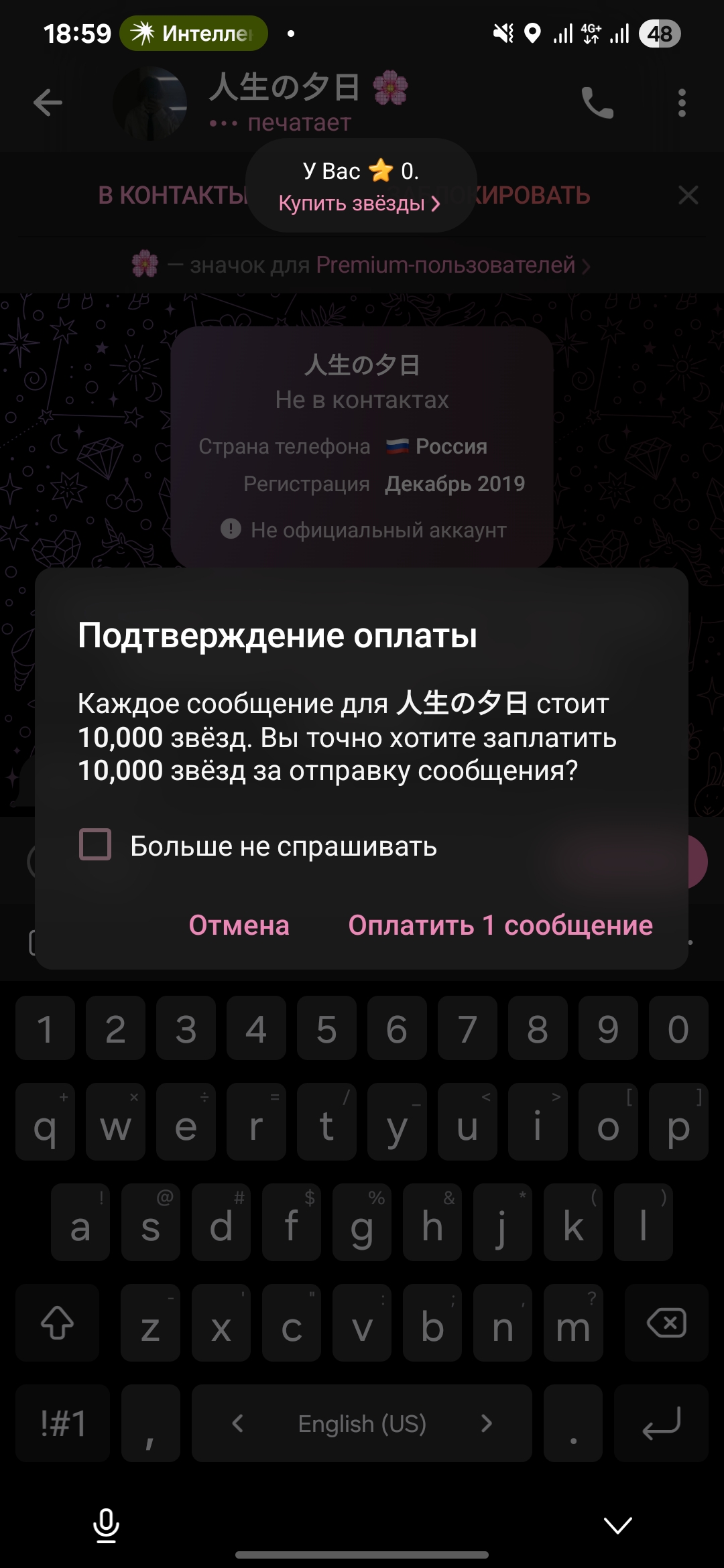Open 'Купить звёзды' link

tap(359, 203)
